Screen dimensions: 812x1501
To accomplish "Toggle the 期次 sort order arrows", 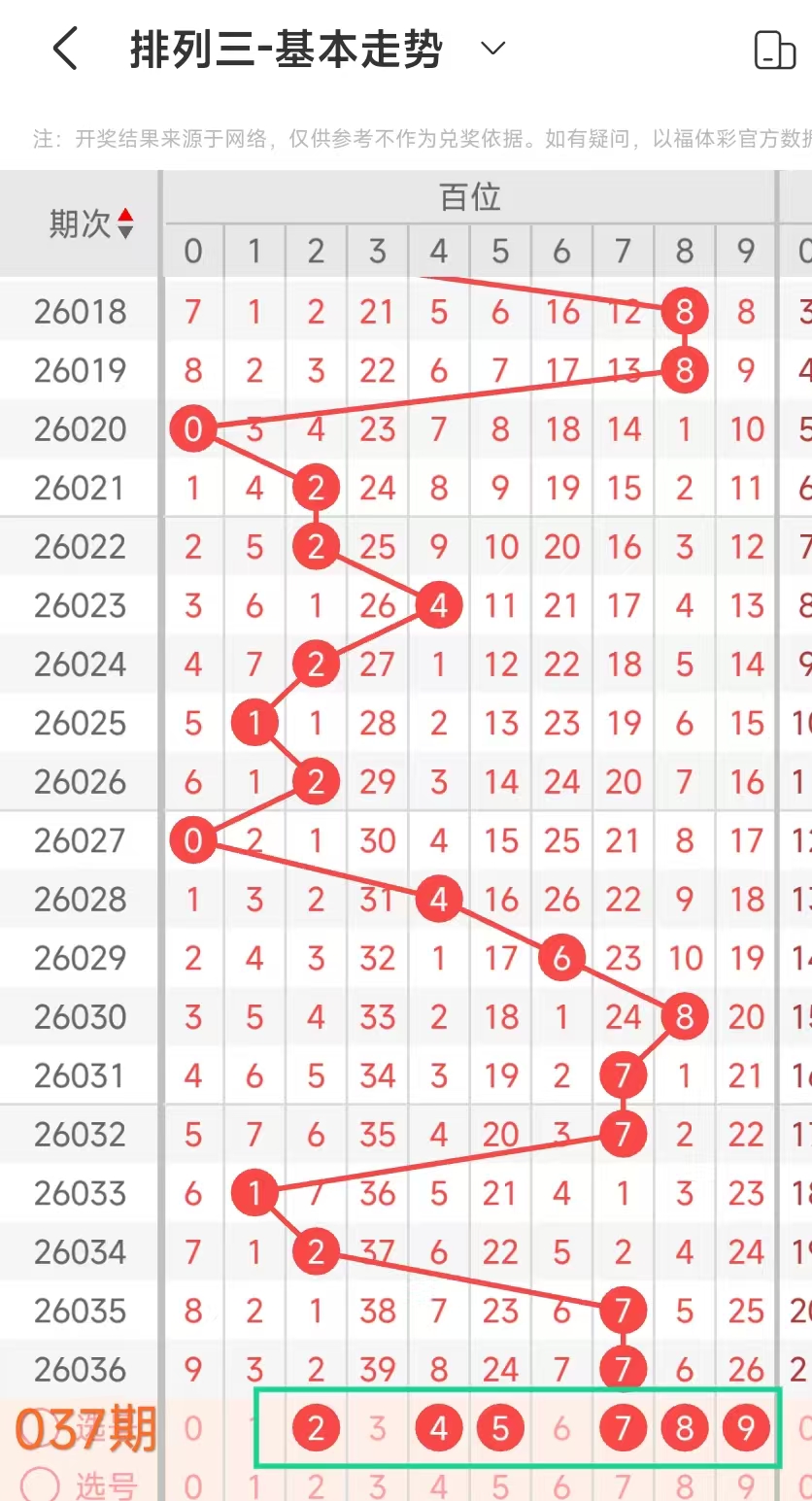I will [125, 224].
